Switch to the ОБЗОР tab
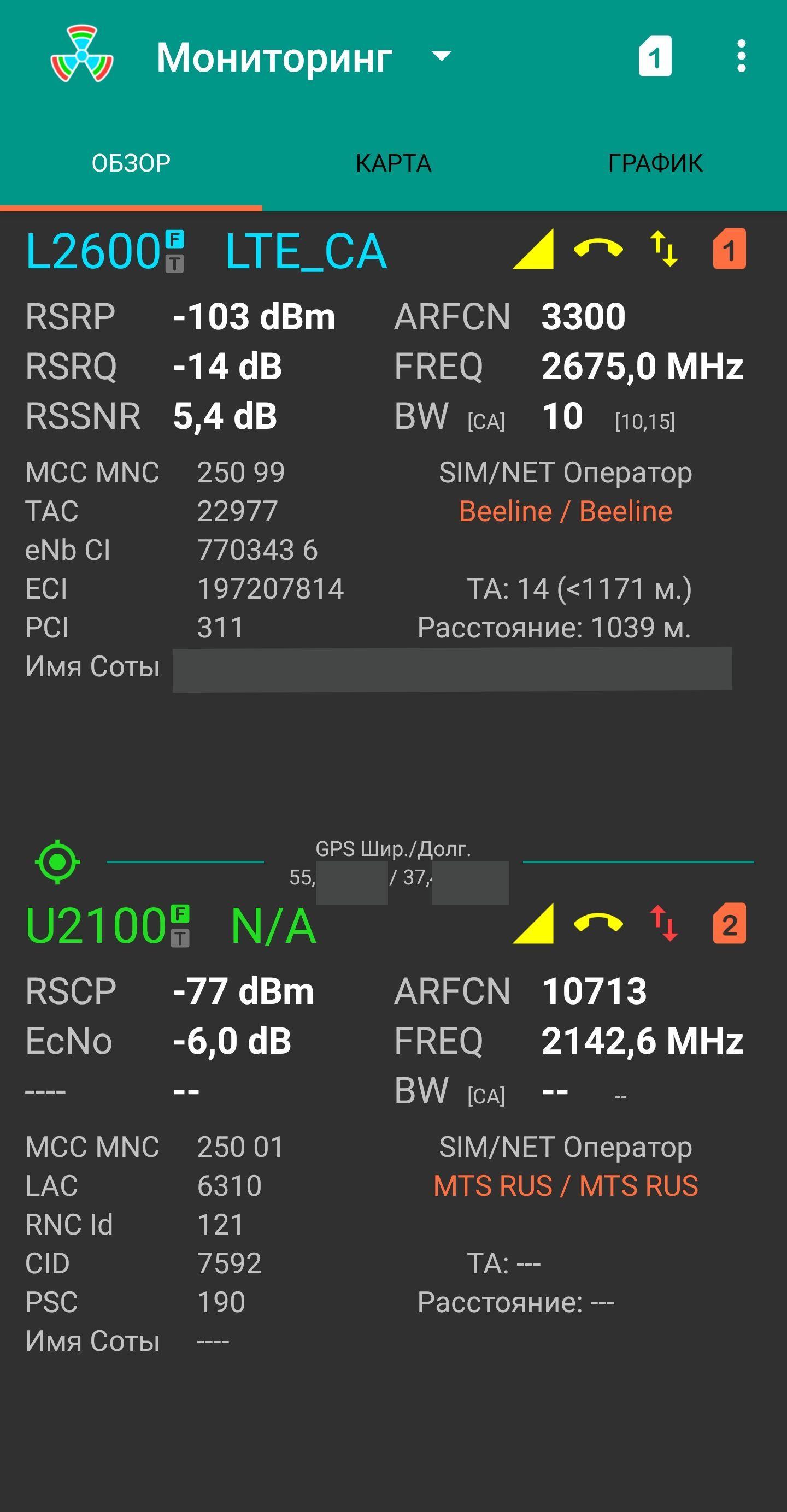The image size is (787, 1512). (x=131, y=163)
